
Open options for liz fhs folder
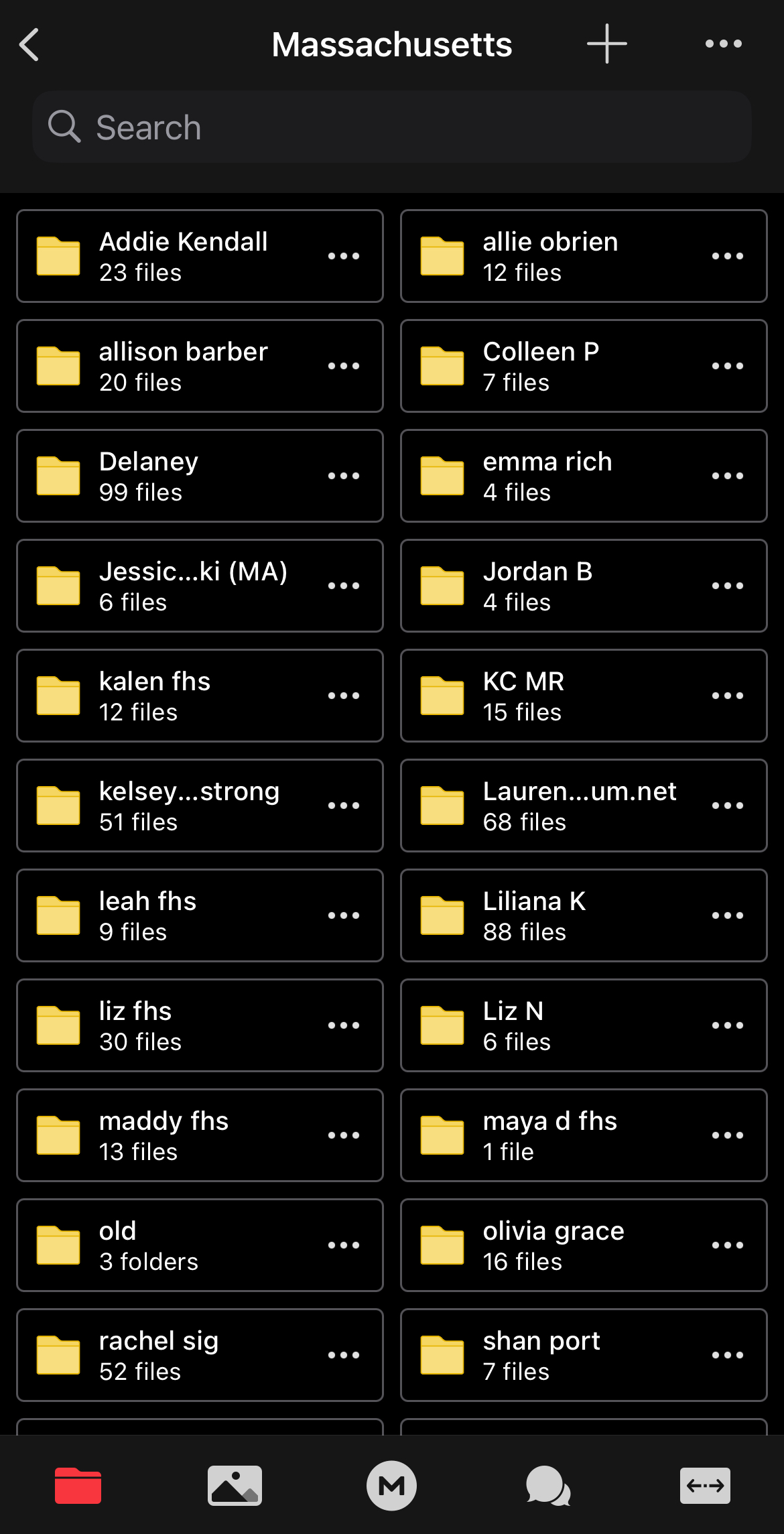click(x=343, y=1025)
